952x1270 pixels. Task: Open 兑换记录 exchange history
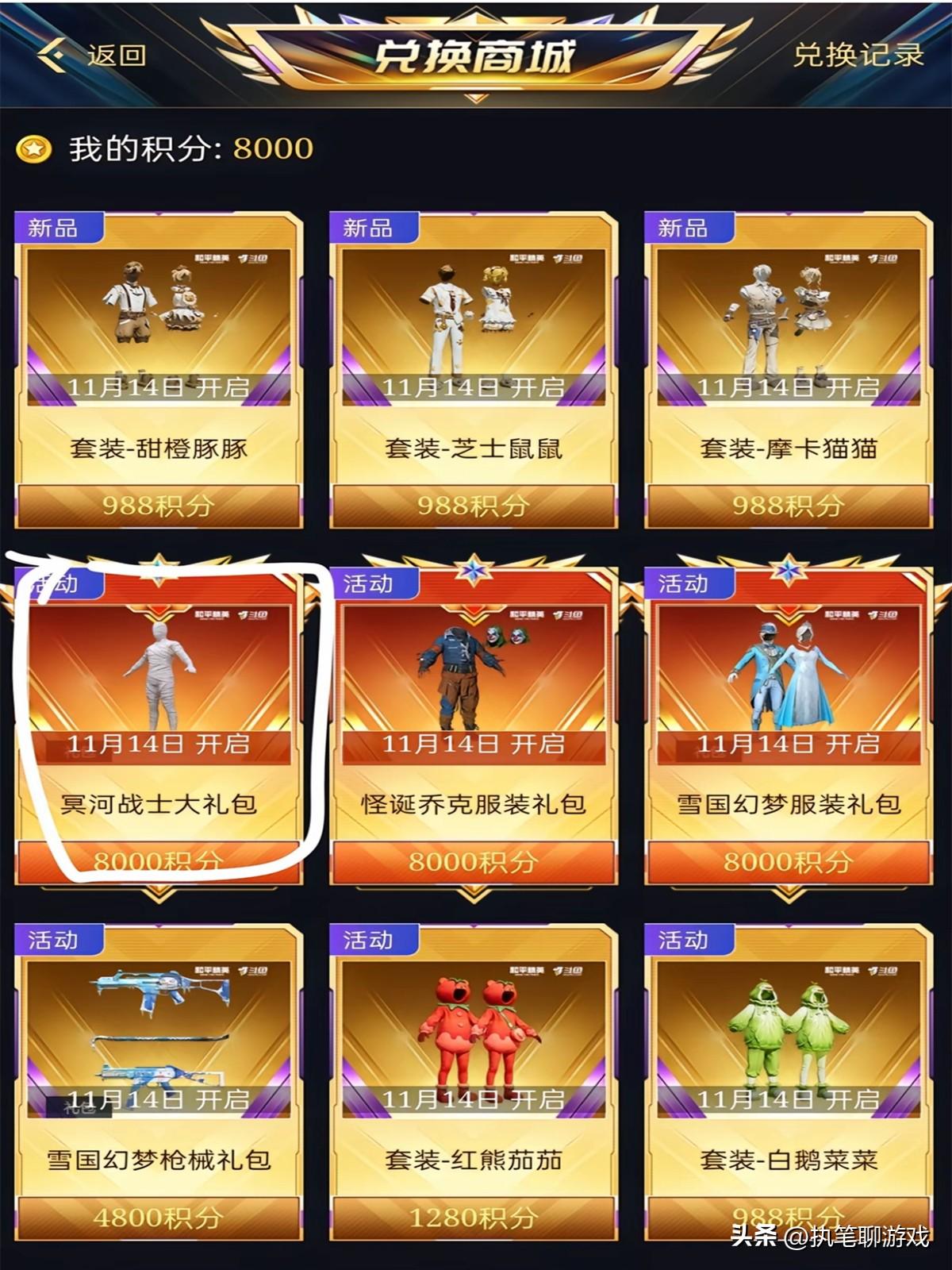[858, 55]
